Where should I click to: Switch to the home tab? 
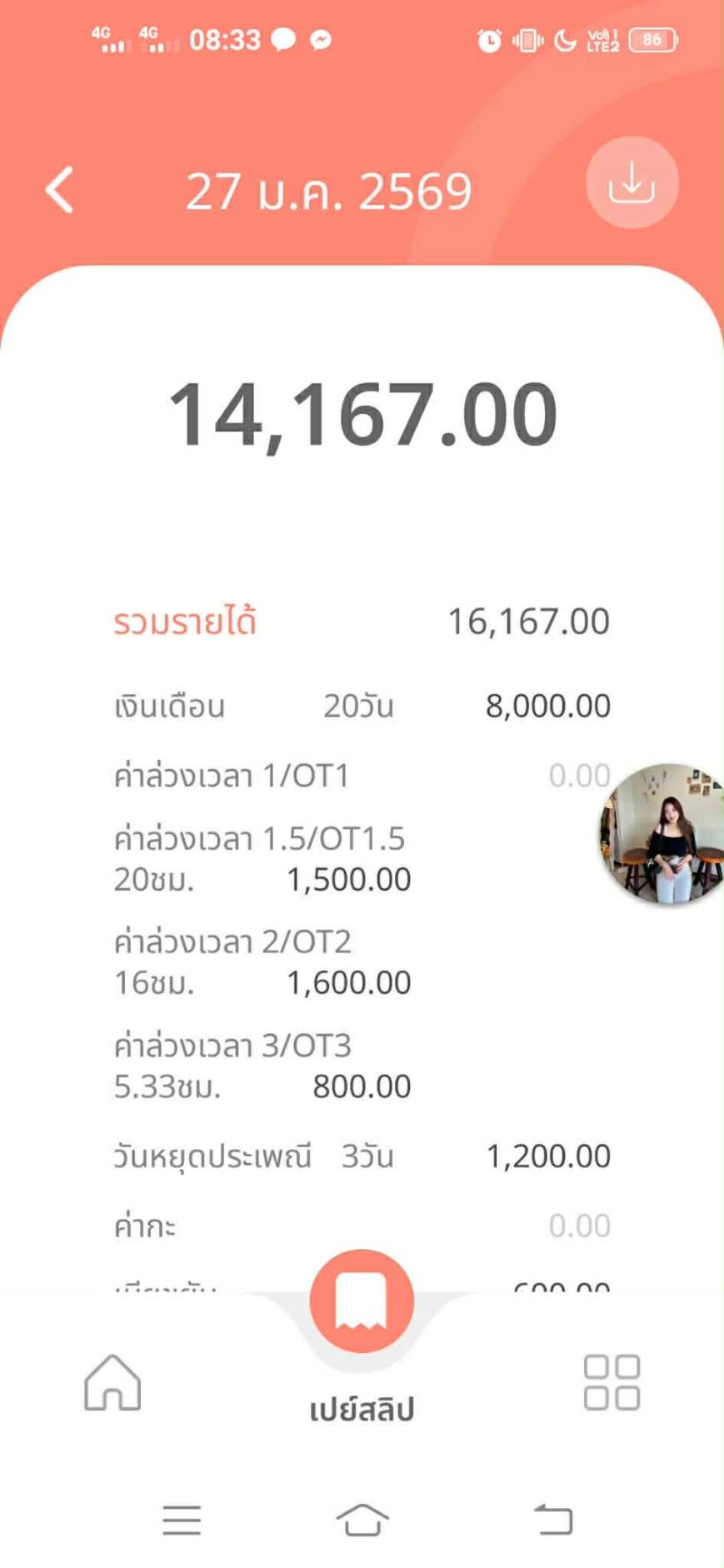click(112, 1382)
